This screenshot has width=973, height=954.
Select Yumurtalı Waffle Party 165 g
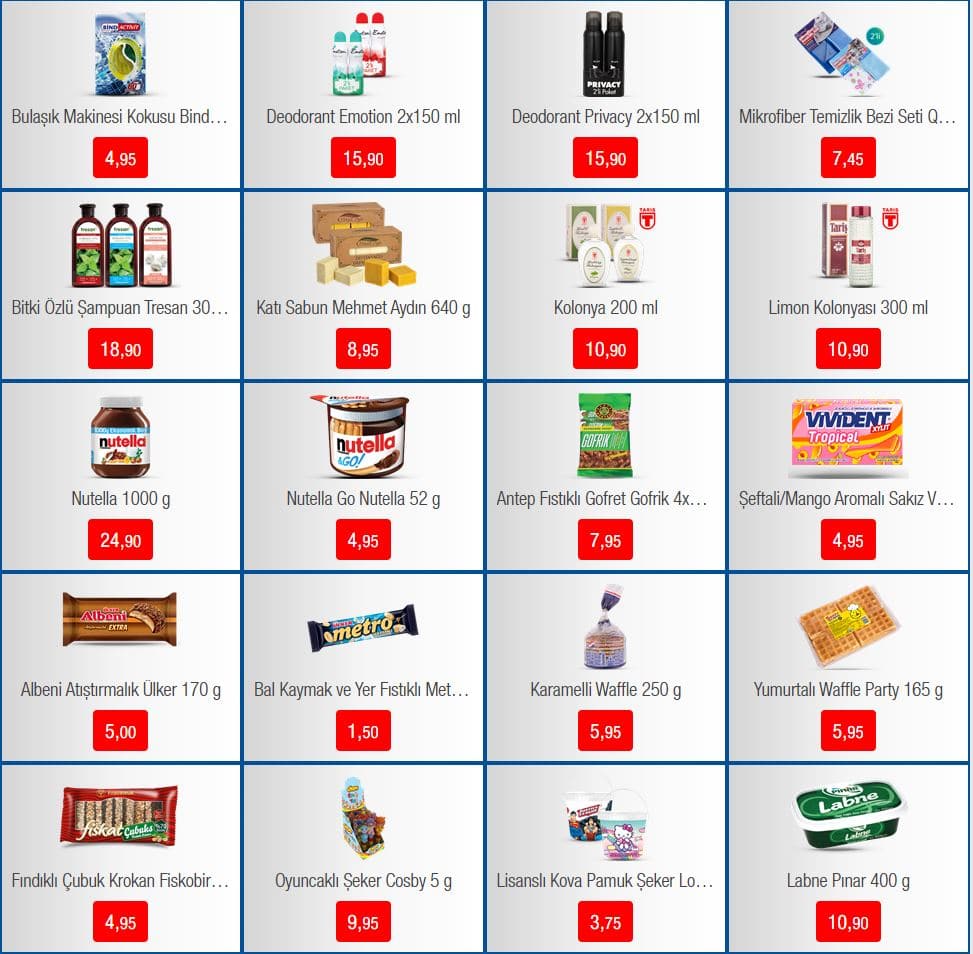847,689
